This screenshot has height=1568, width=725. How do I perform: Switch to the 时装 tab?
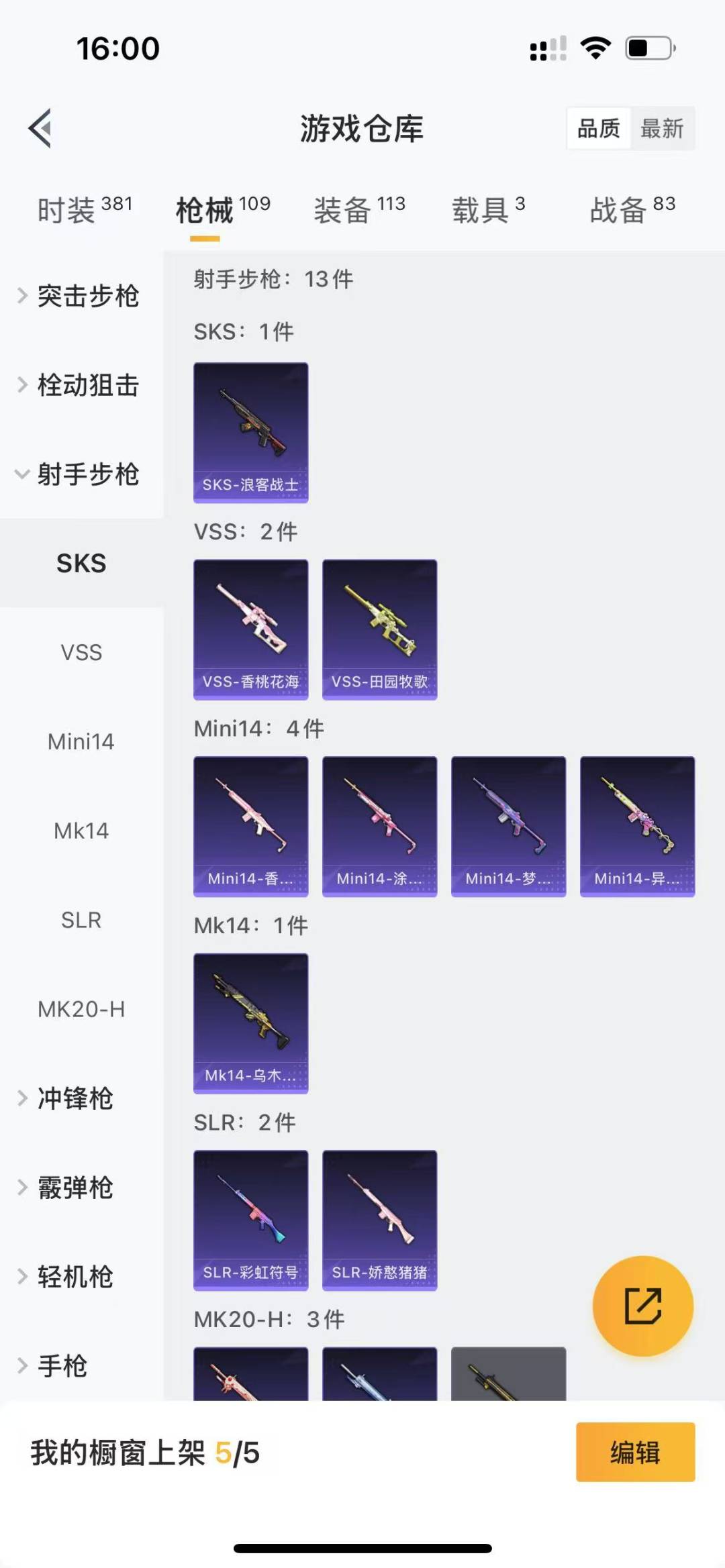[84, 210]
